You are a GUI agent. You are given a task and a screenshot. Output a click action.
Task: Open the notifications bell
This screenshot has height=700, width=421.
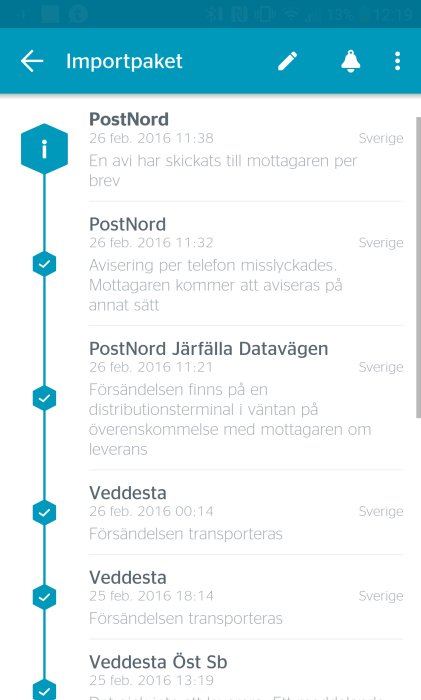[x=350, y=61]
